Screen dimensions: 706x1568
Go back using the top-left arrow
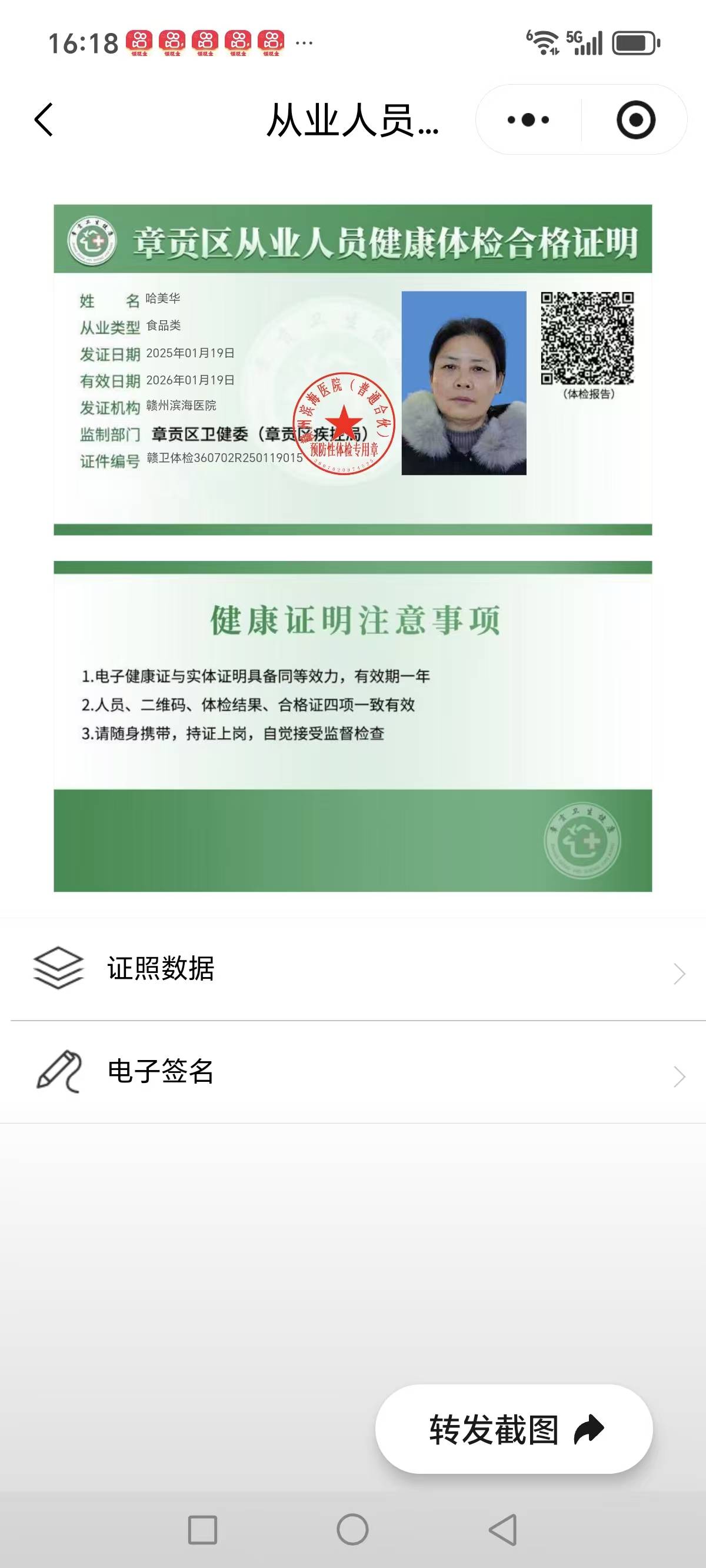44,119
